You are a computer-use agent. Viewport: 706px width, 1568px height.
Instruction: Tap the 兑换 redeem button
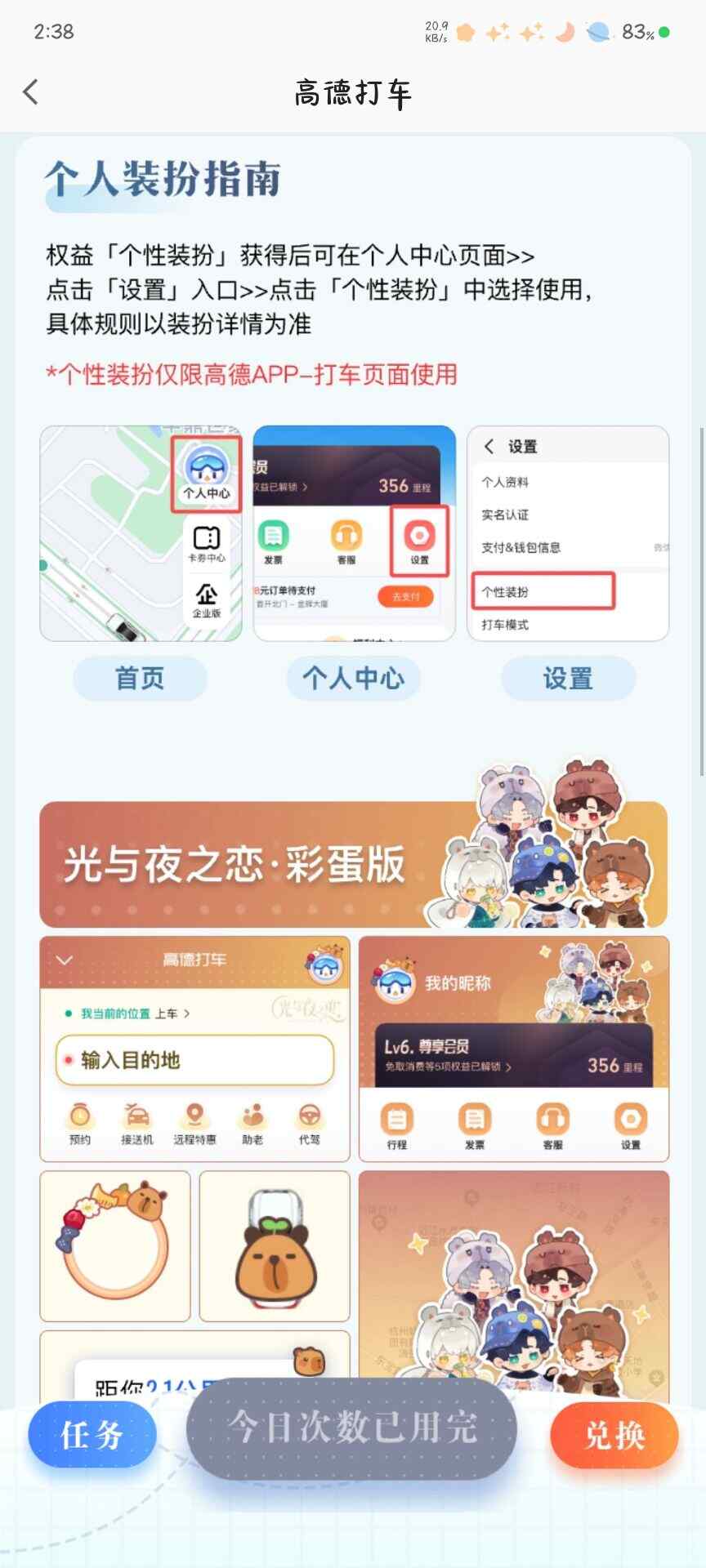click(614, 1435)
